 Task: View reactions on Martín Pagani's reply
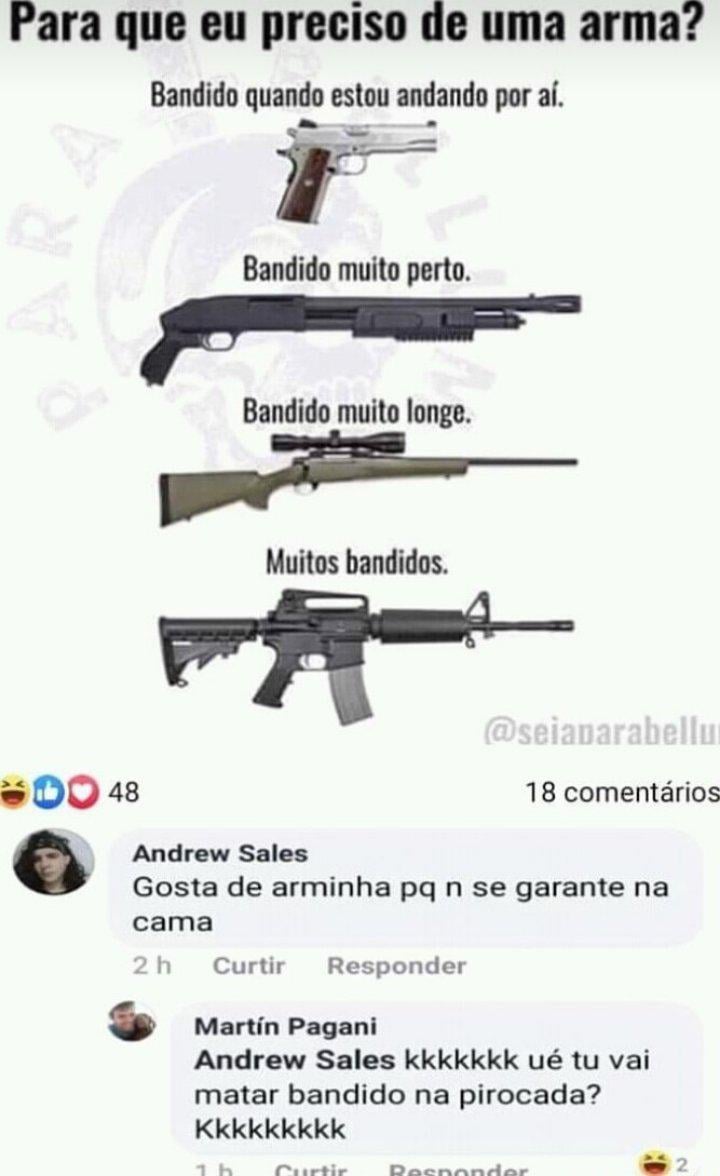pos(664,1163)
